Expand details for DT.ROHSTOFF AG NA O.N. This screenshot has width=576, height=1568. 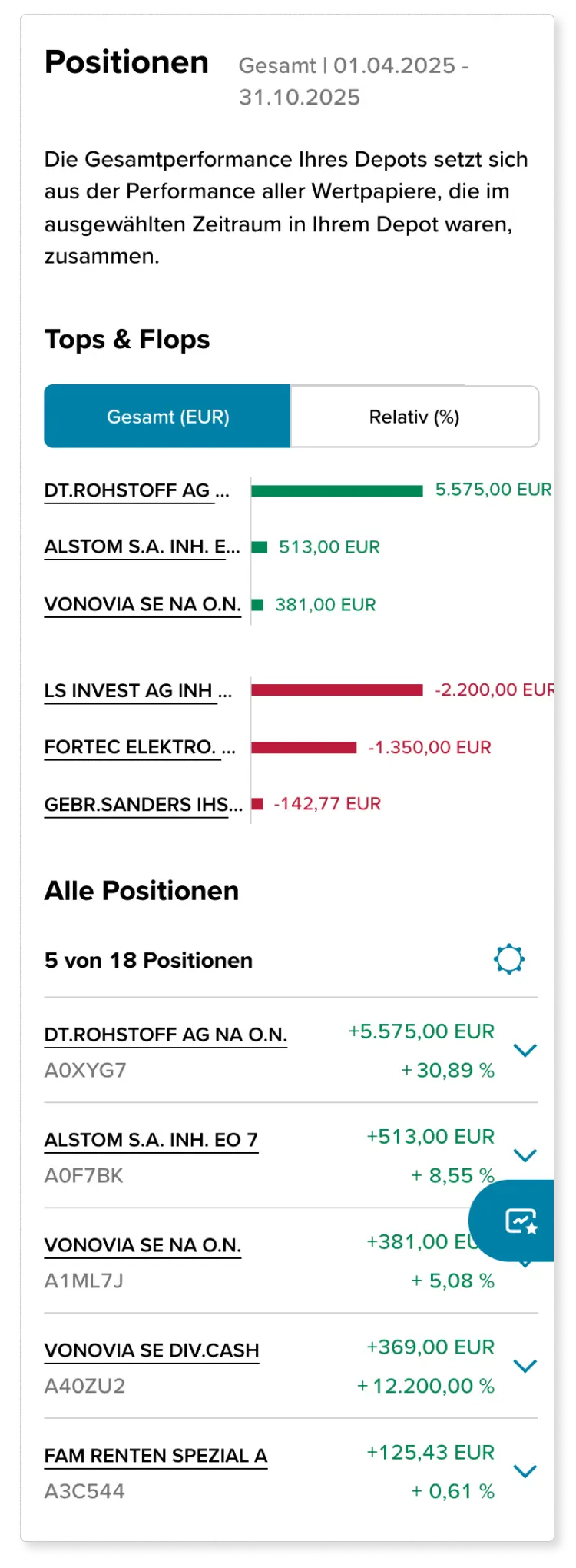[x=525, y=1050]
